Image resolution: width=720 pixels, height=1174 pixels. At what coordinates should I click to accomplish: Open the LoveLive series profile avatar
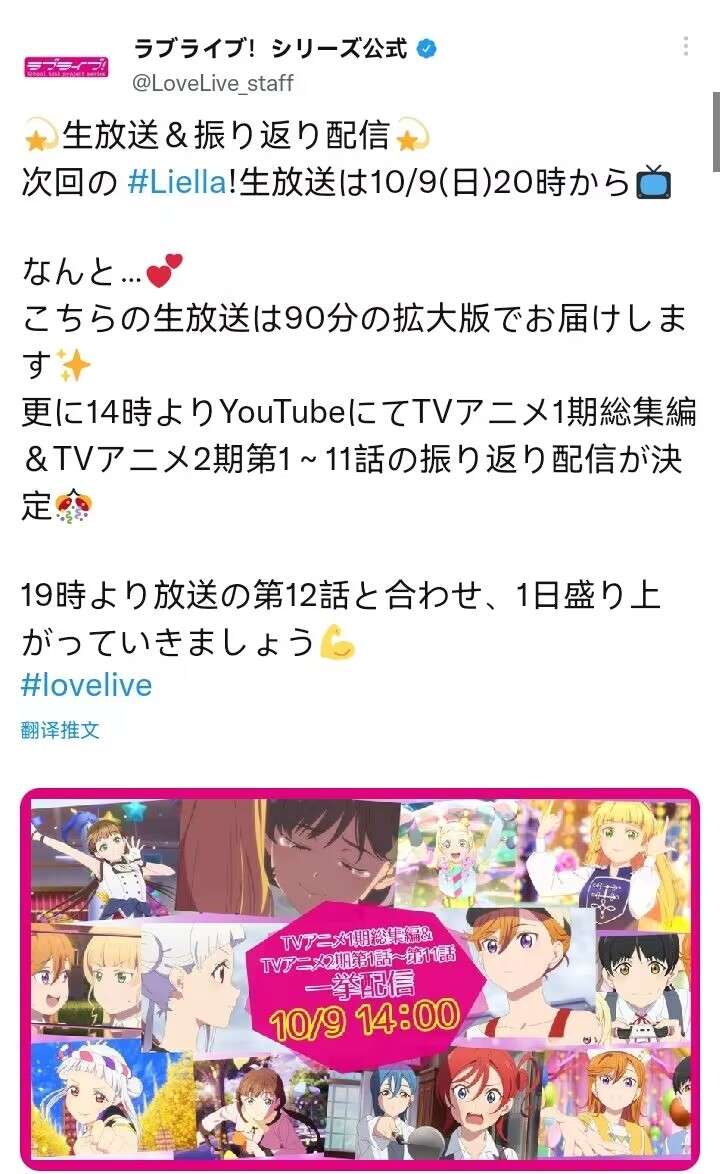pyautogui.click(x=66, y=64)
